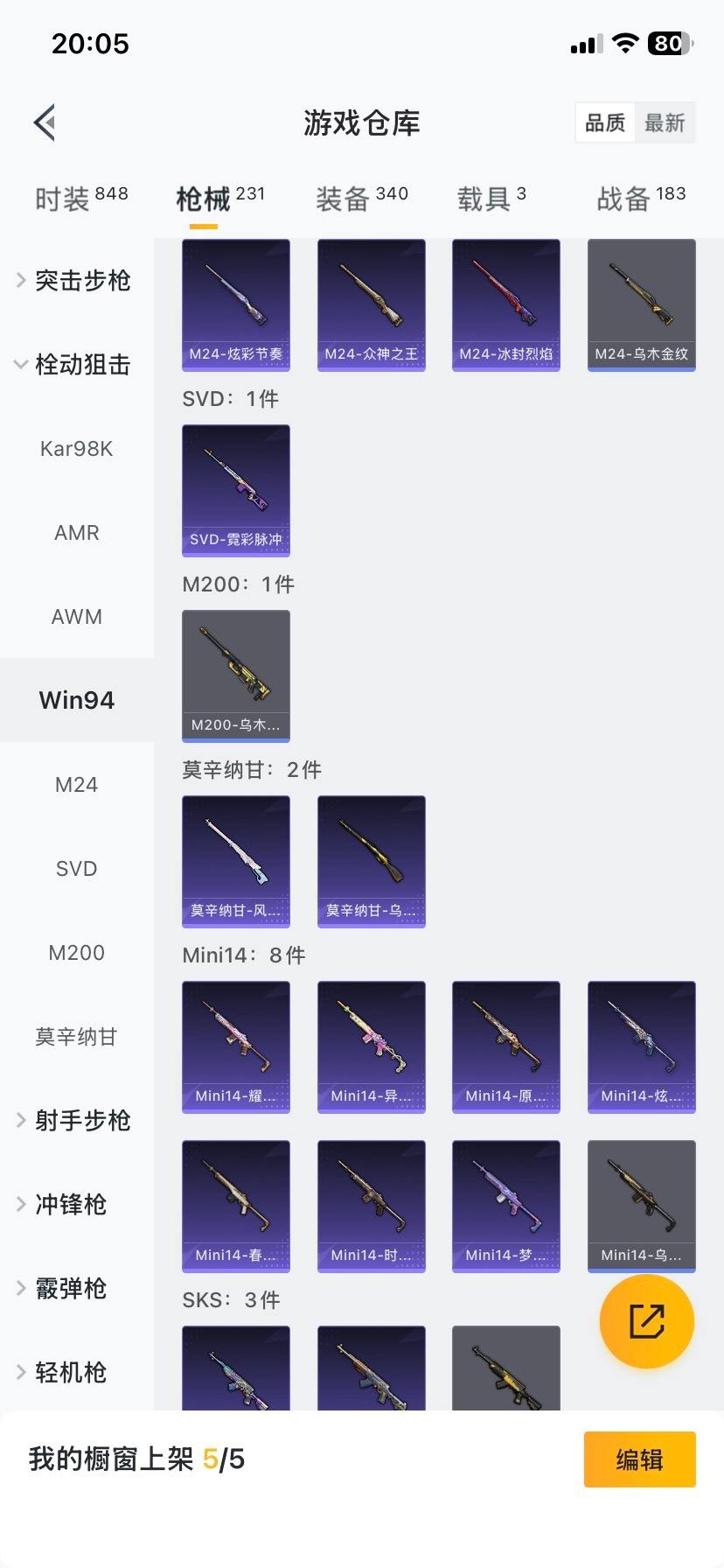Open the M24-炫彩节奏 skin
The image size is (724, 1568).
(x=236, y=304)
